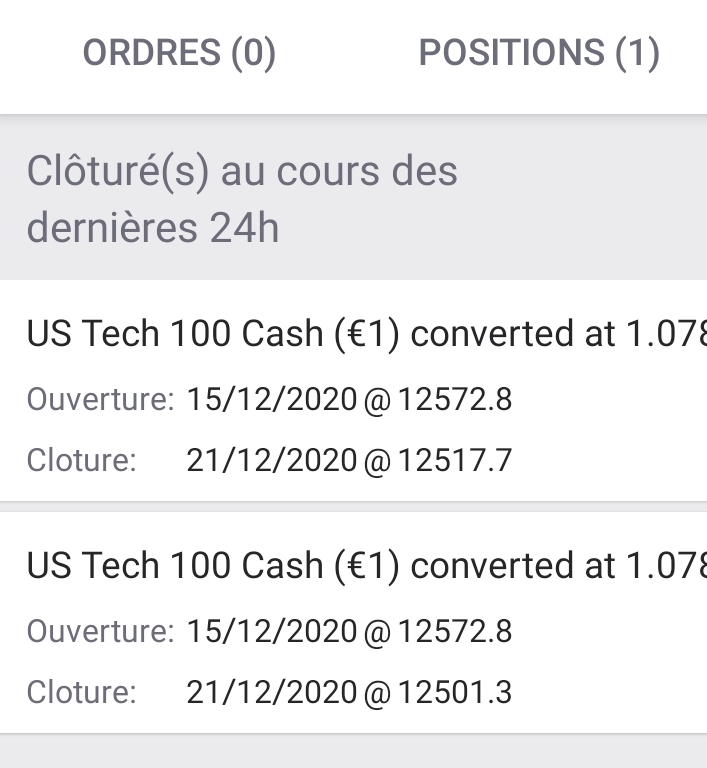Open the closed trade with Cloture 12517.7
707x768 pixels.
pyautogui.click(x=353, y=394)
